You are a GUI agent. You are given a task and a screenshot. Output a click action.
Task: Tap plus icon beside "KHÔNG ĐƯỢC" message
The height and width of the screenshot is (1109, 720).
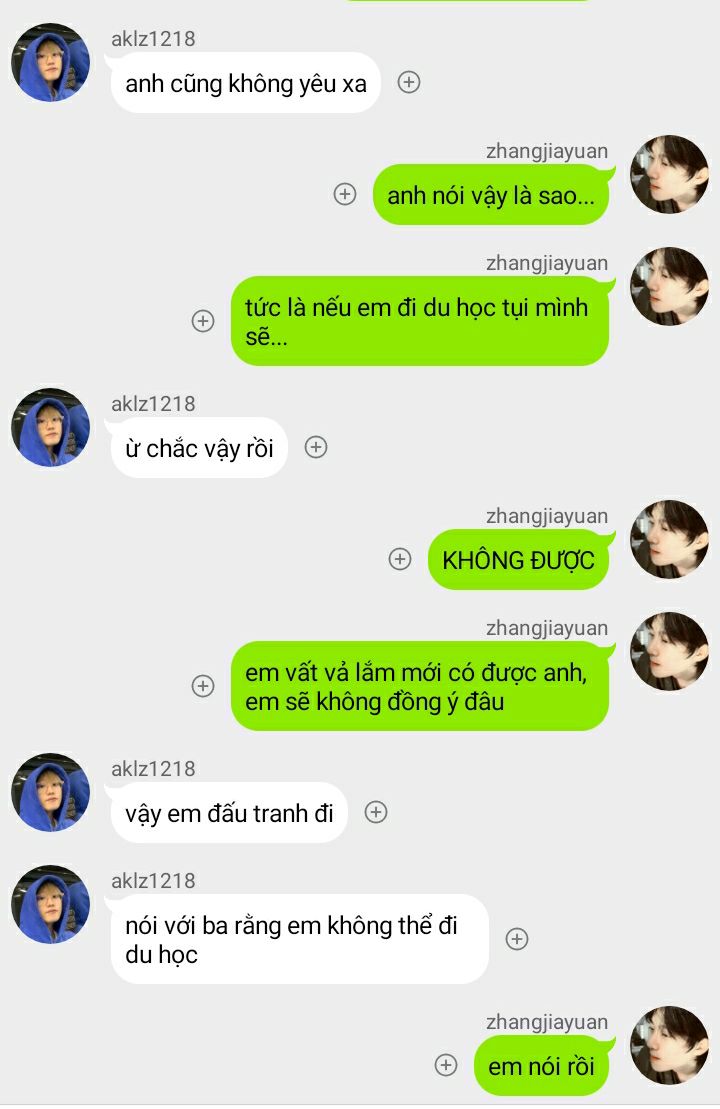click(400, 559)
